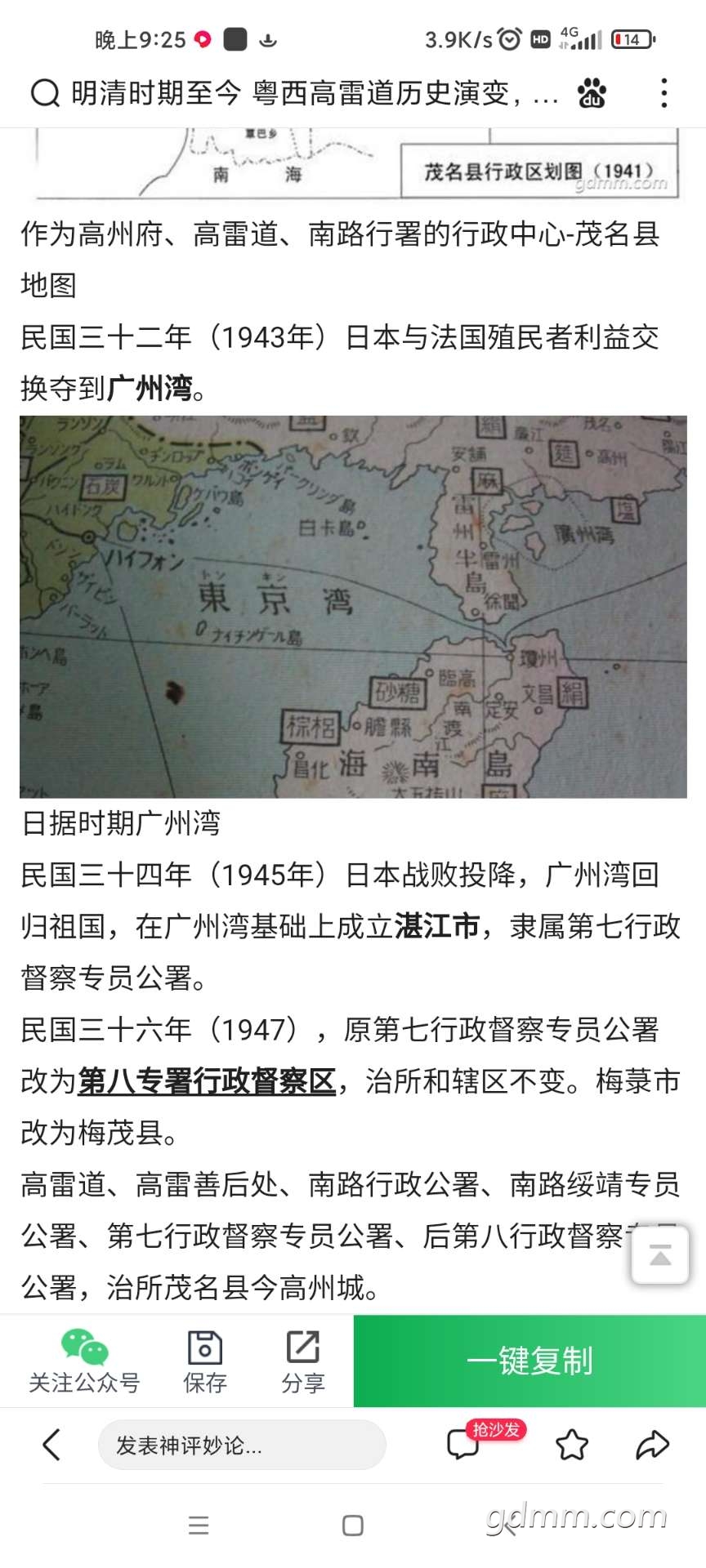Forward the article with the arrow icon

point(652,1445)
